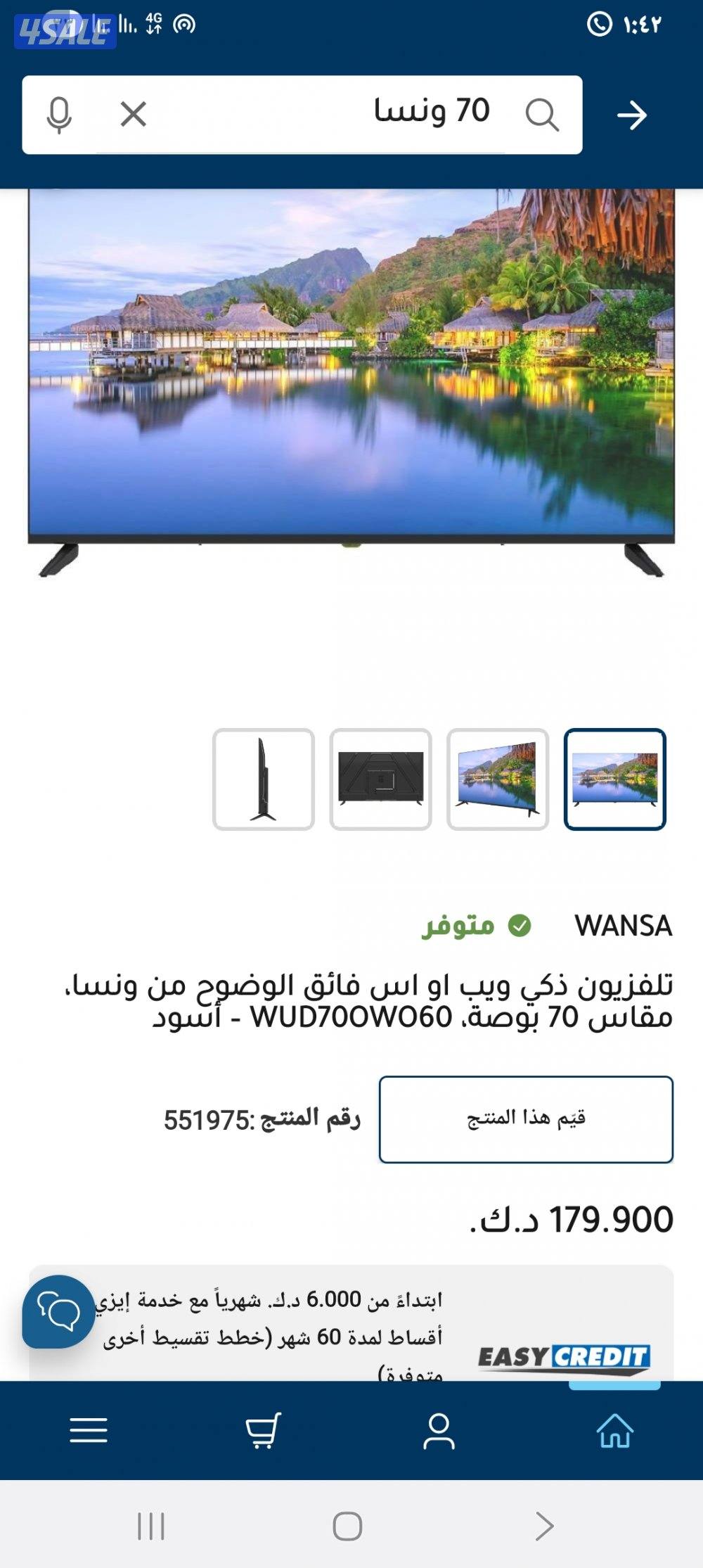This screenshot has height=1568, width=703.
Task: Tap the قيّم هذا المنتج rating button
Action: (526, 1119)
